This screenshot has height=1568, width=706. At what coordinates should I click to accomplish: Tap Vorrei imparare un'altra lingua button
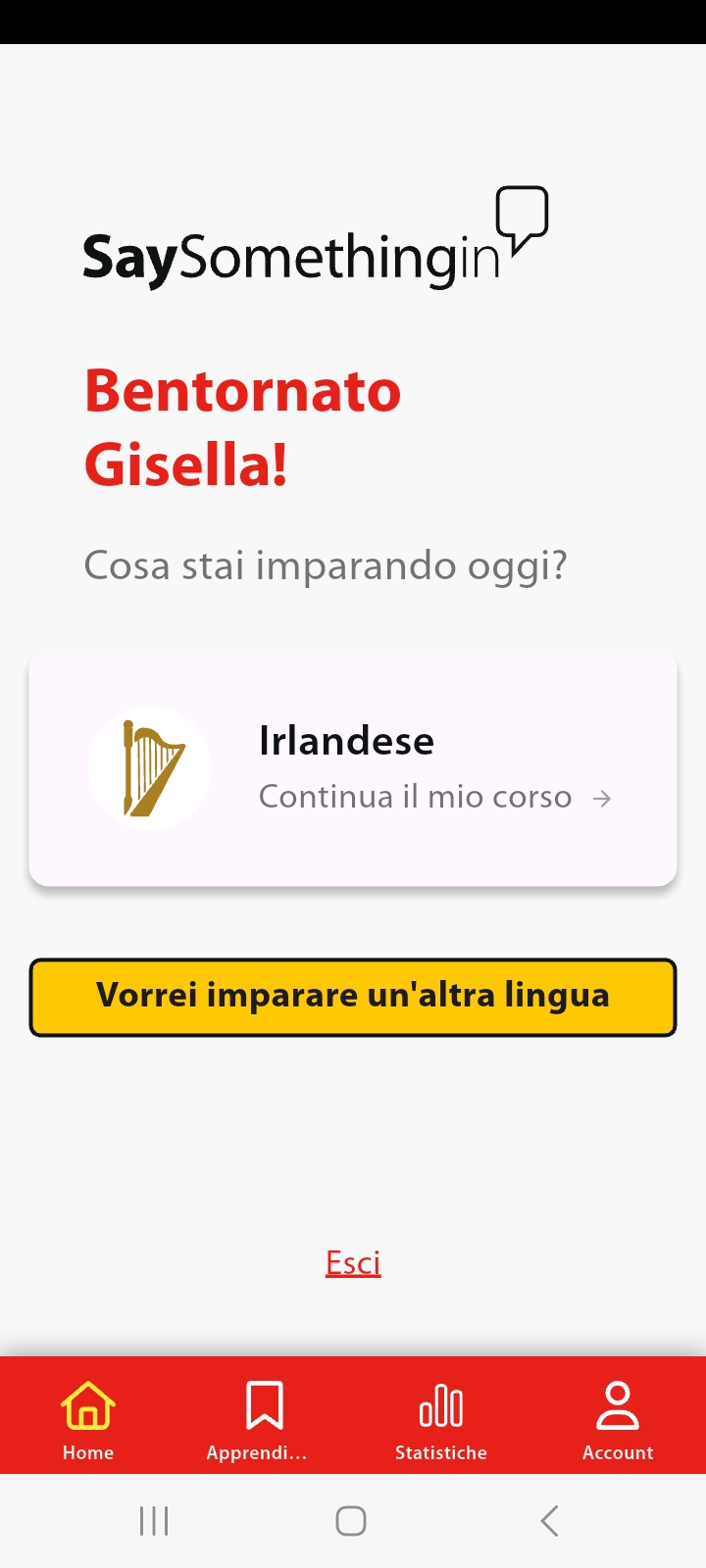tap(353, 997)
